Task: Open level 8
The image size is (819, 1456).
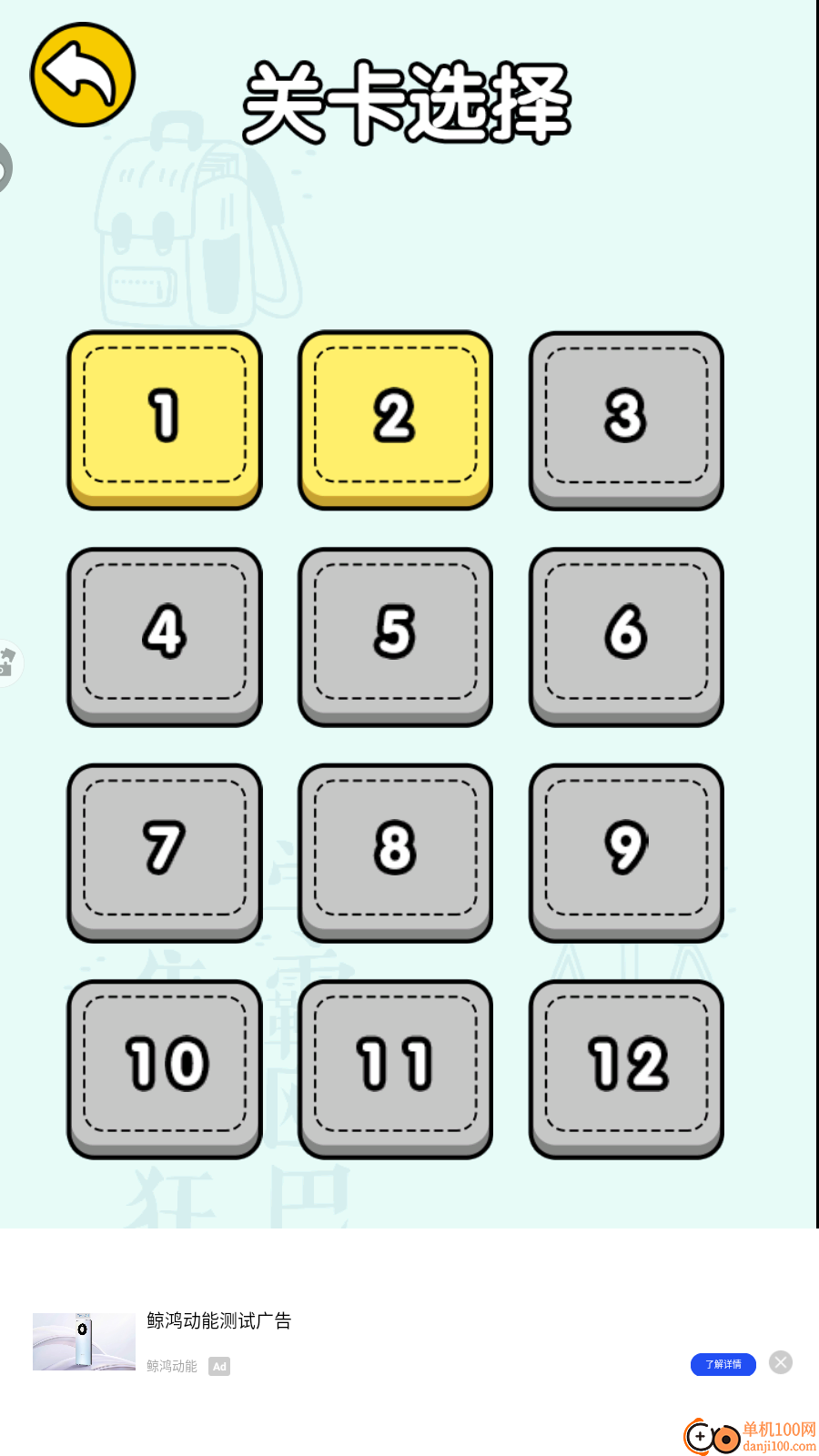Action: click(395, 849)
